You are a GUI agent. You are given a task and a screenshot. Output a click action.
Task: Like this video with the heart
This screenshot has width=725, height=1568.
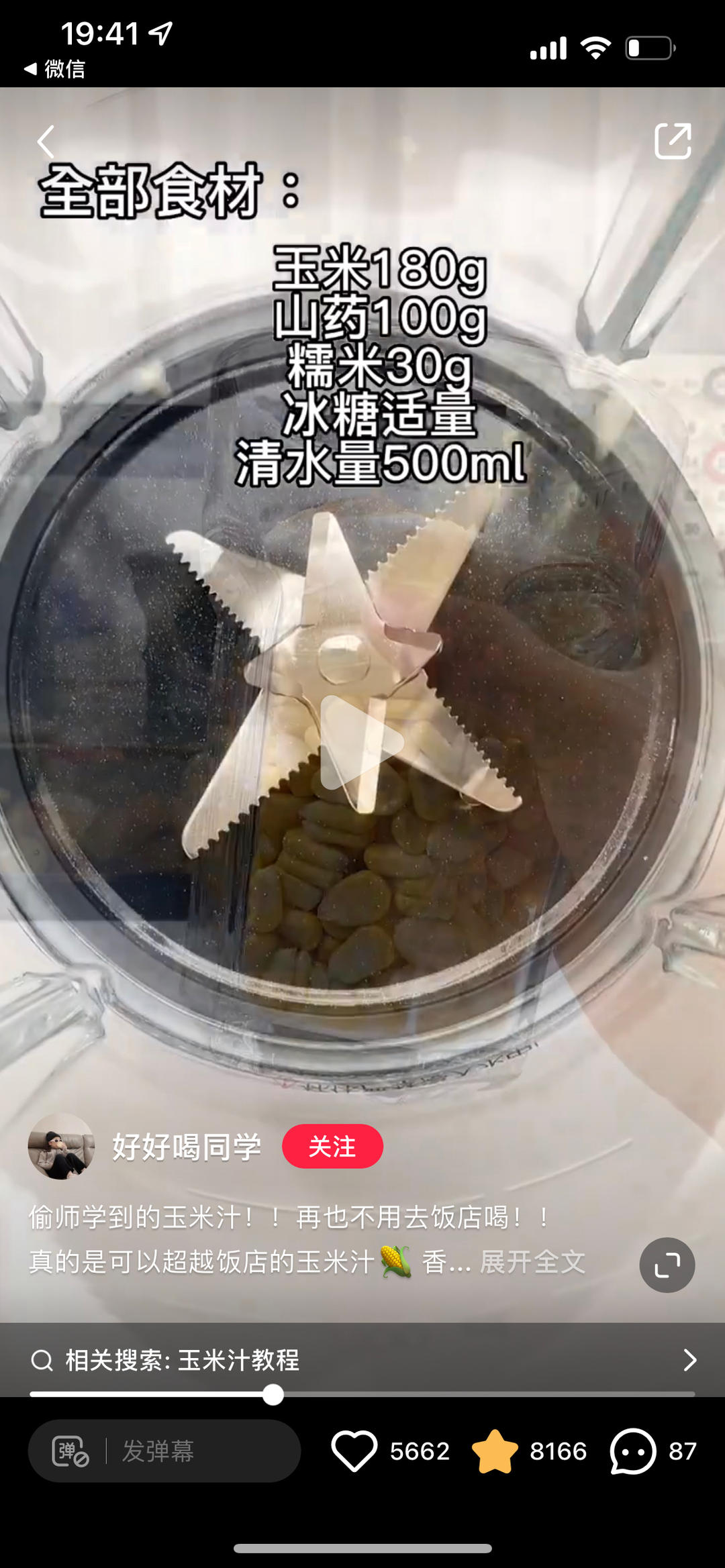[x=354, y=1451]
